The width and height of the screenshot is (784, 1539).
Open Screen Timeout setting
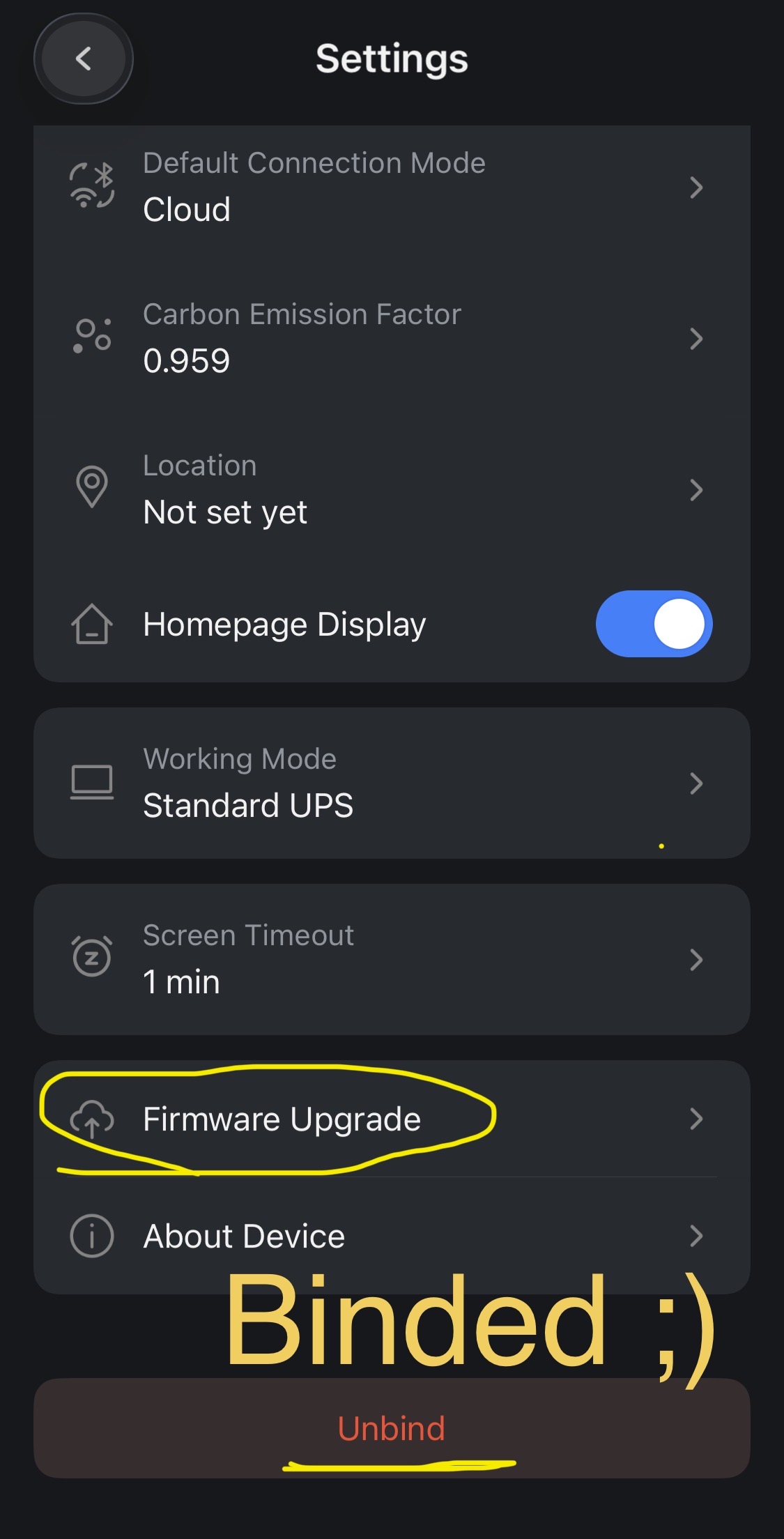(390, 959)
